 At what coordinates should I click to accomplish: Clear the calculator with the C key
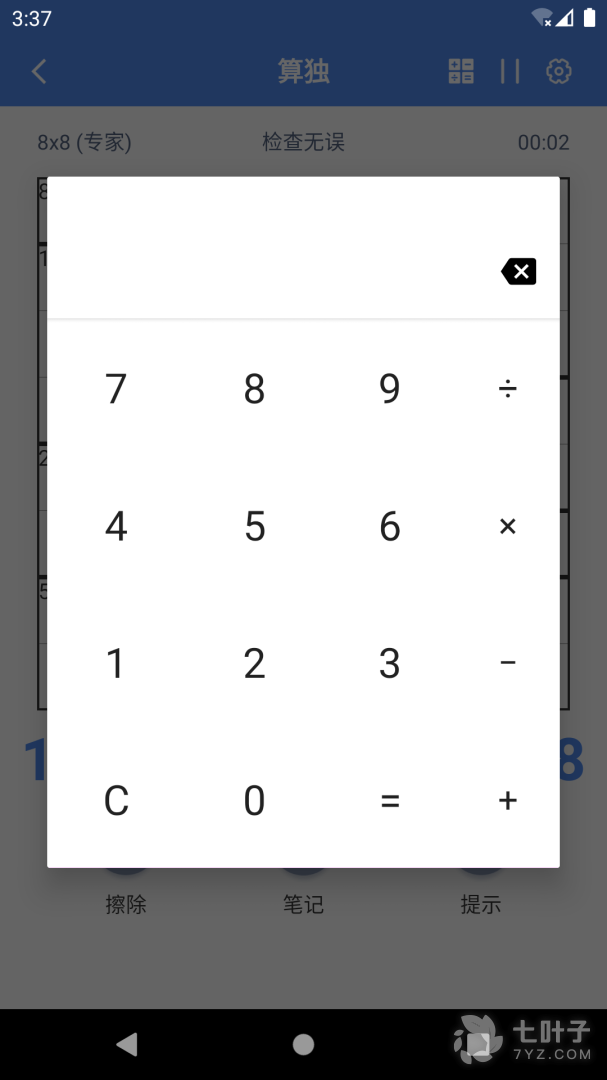[x=116, y=800]
